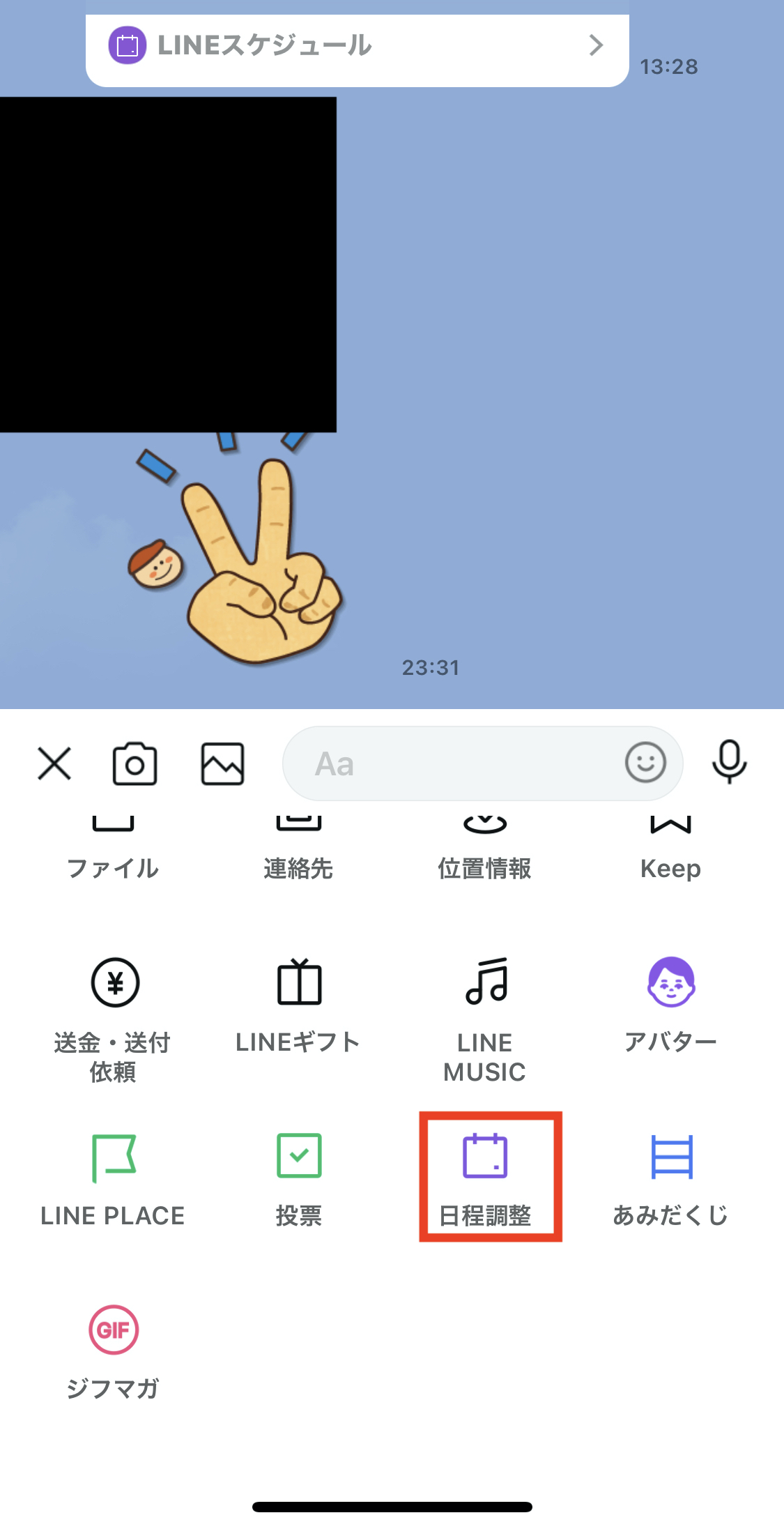Open アバター option
Screen dimensions: 784x1529
[670, 1004]
